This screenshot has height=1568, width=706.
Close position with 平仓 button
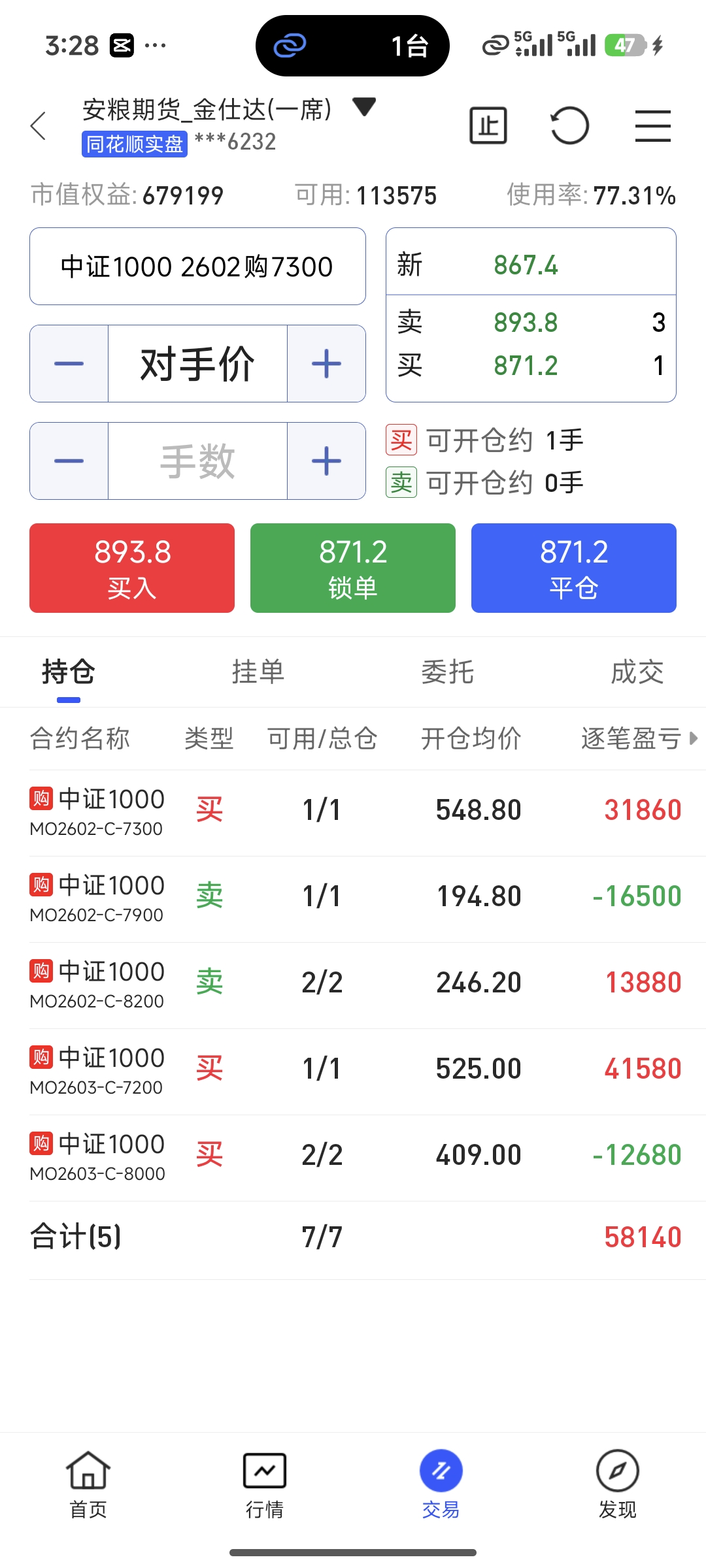coord(573,568)
